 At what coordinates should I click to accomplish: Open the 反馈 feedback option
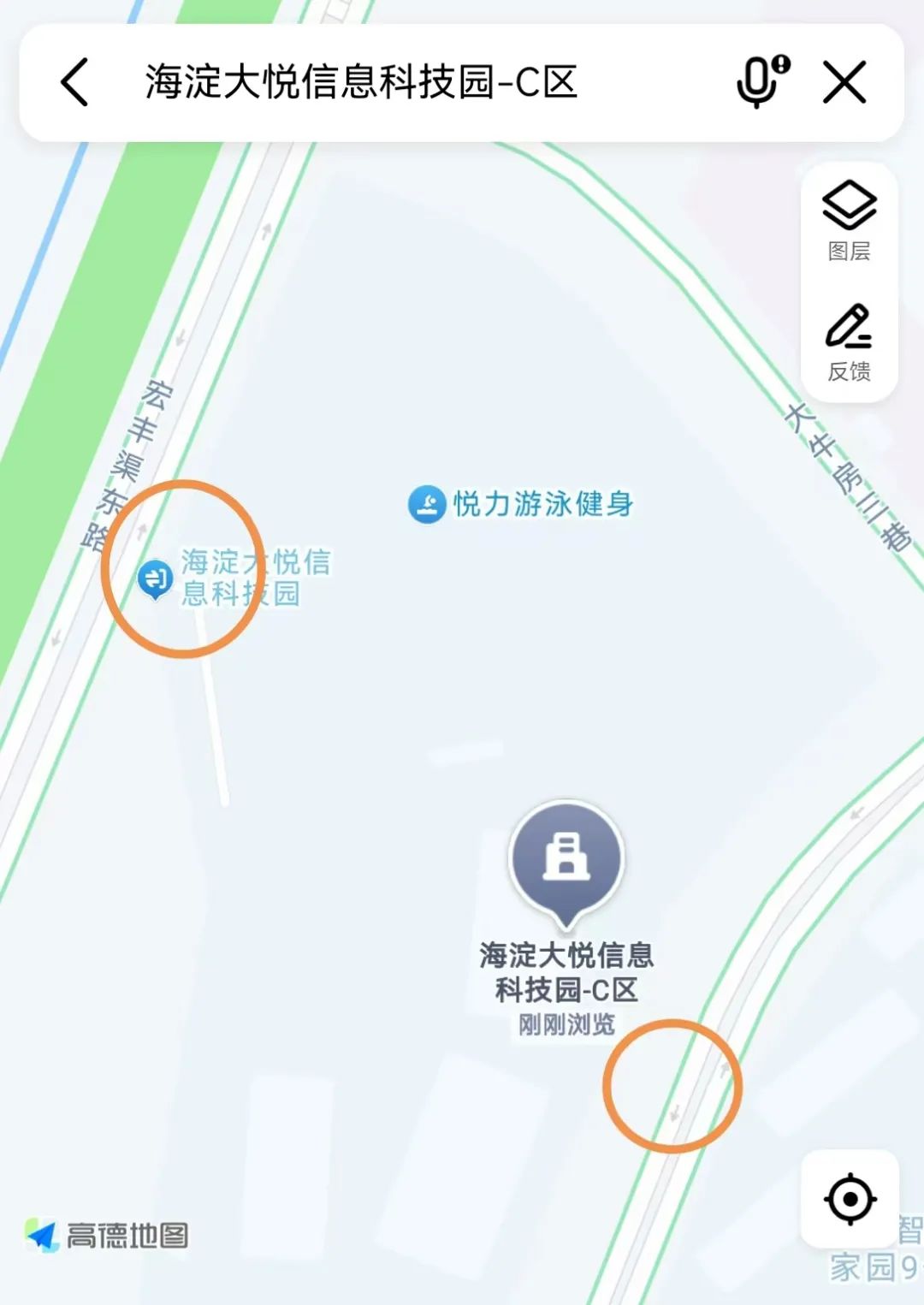pos(849,342)
